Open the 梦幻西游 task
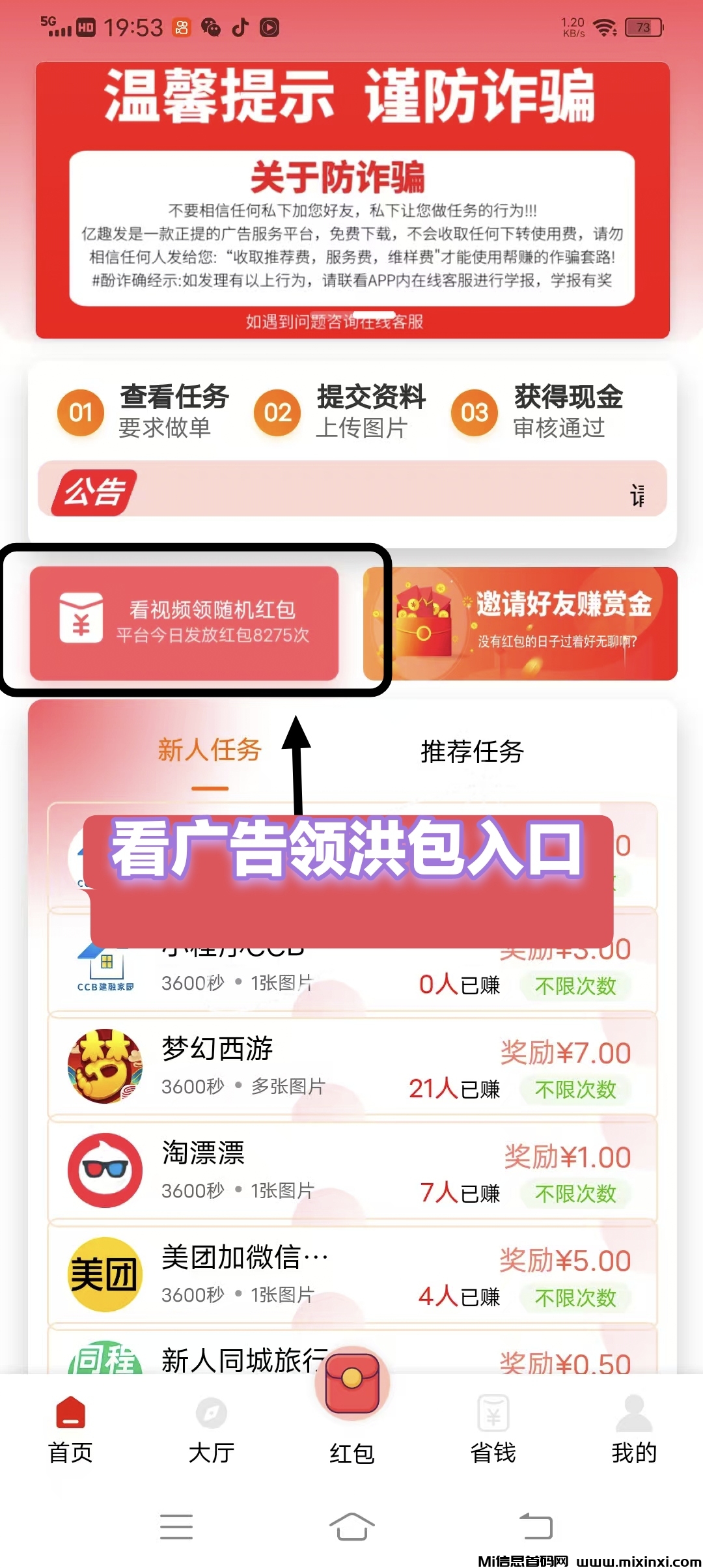 351,1065
